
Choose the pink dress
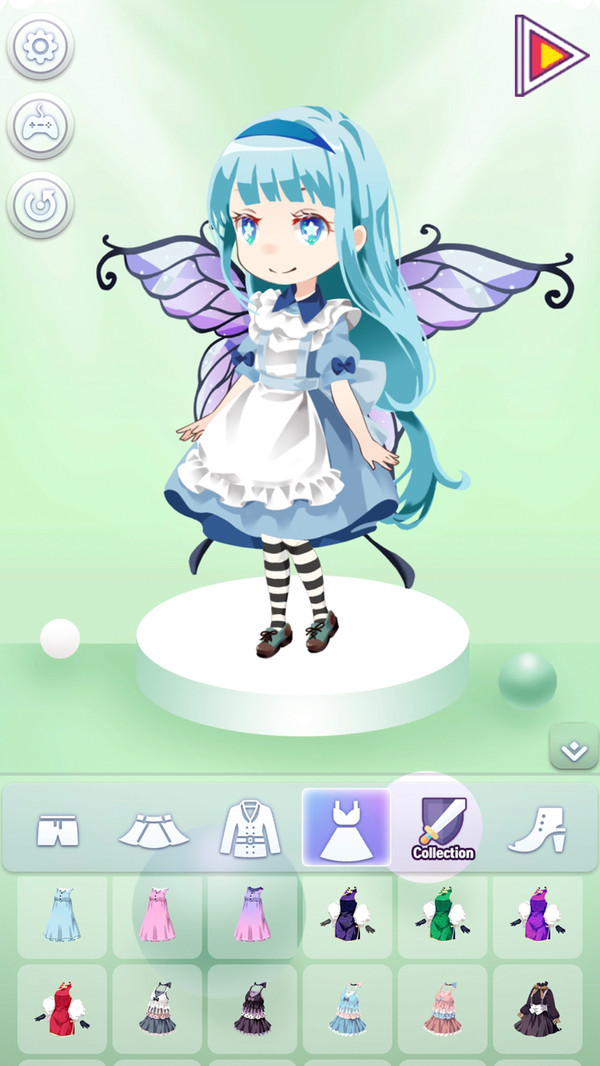click(x=157, y=915)
